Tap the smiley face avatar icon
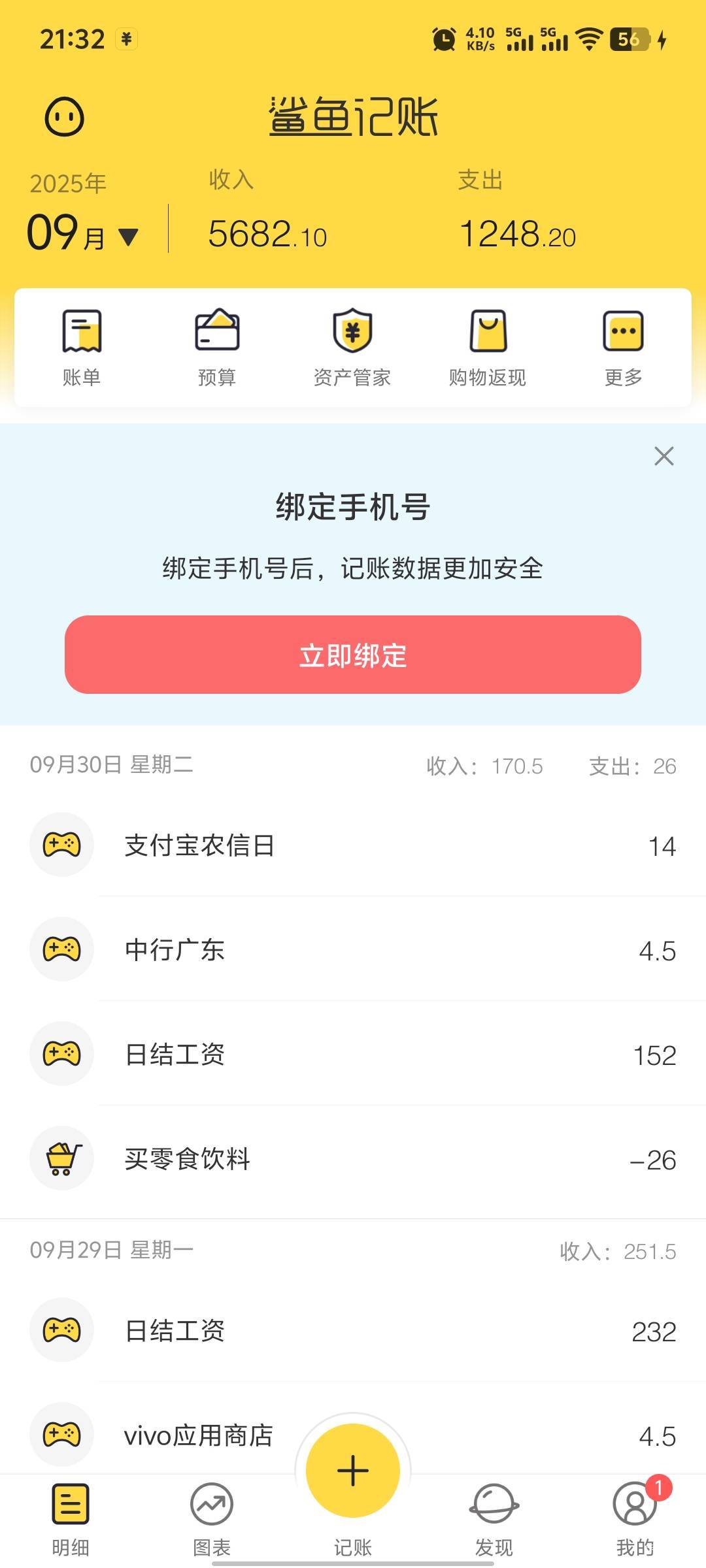This screenshot has width=706, height=1568. (x=64, y=117)
